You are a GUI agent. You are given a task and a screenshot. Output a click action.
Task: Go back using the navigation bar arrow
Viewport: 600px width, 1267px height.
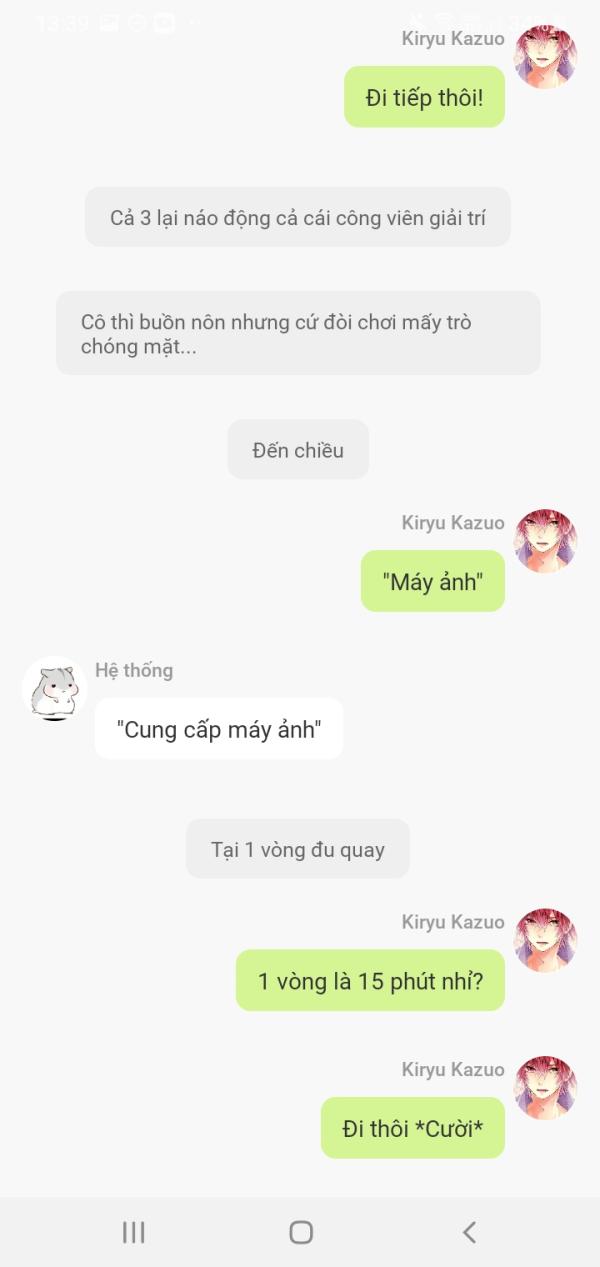[469, 1232]
